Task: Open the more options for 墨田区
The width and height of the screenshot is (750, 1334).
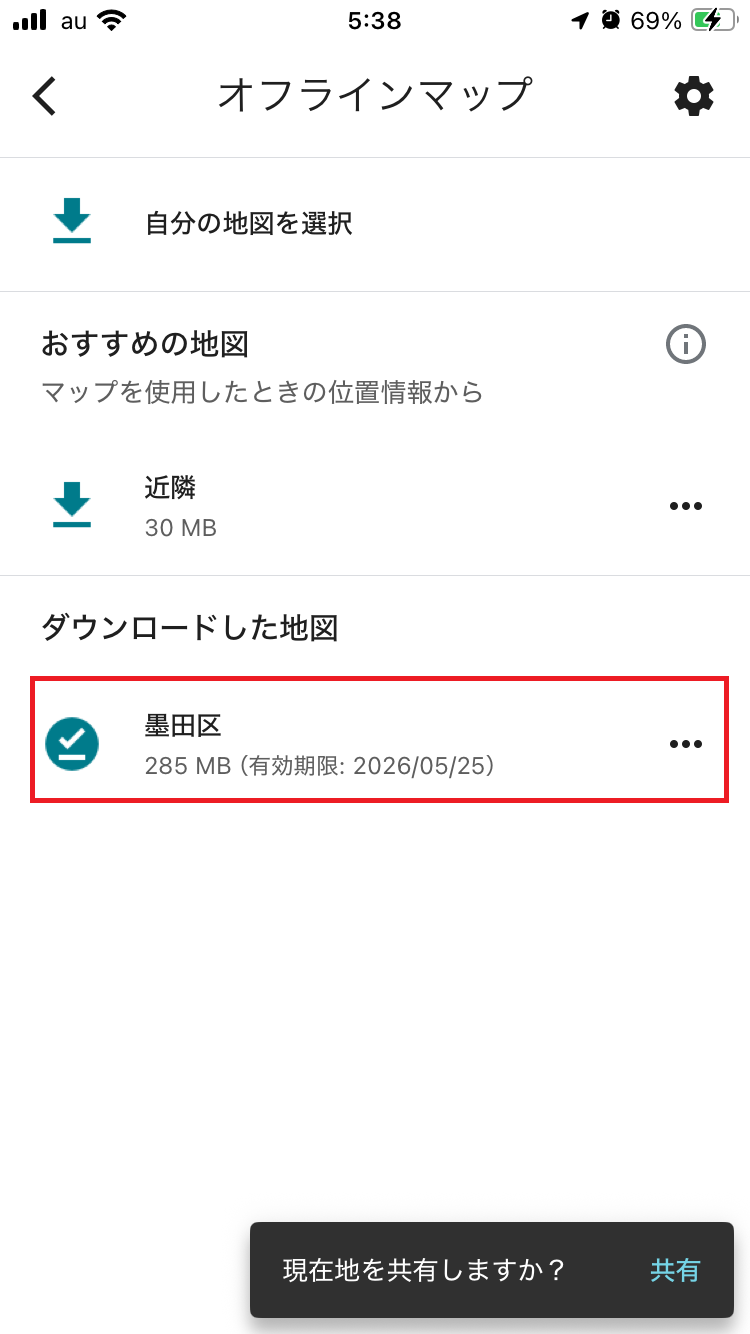Action: click(686, 744)
